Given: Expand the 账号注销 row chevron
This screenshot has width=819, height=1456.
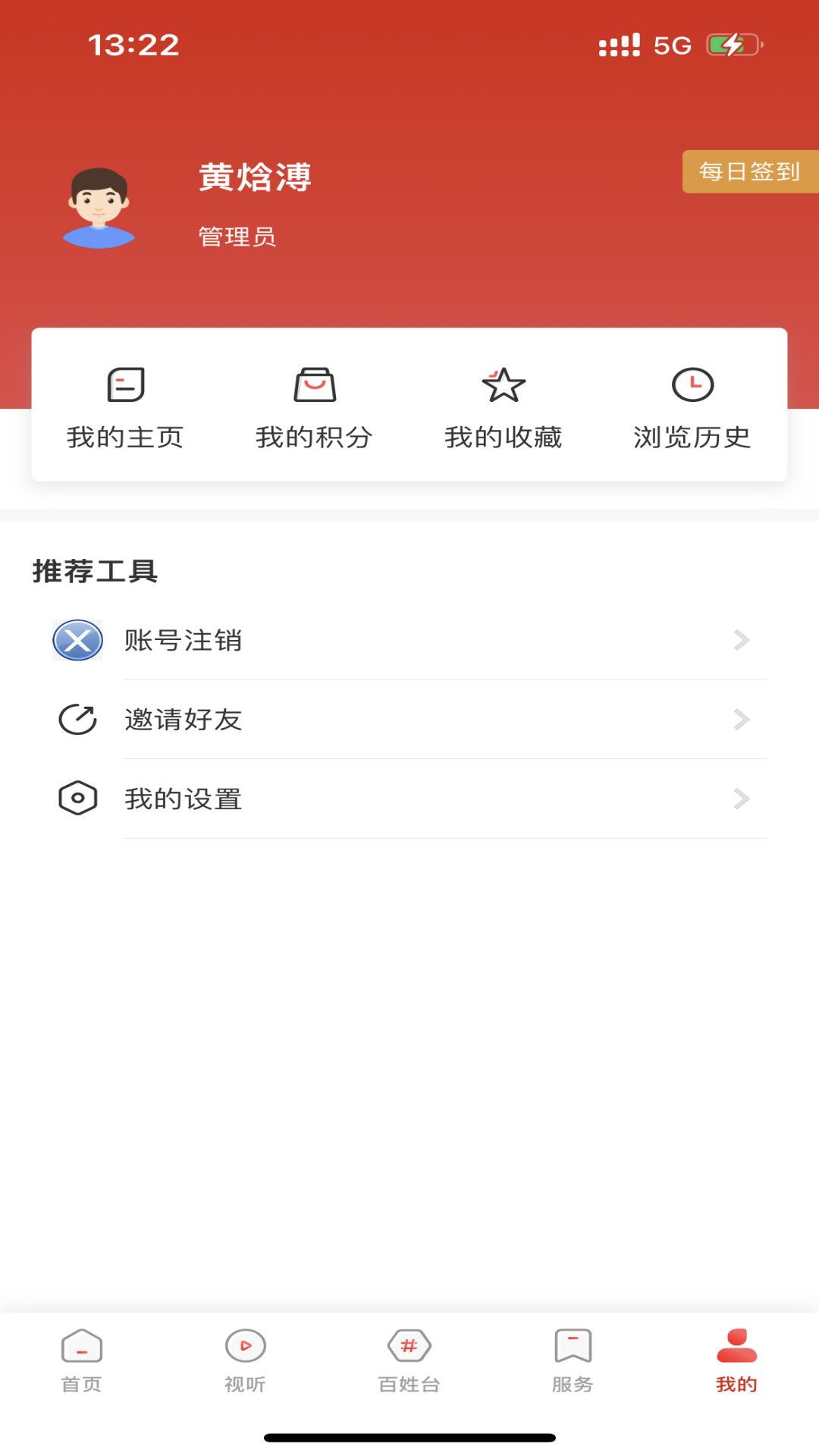Looking at the screenshot, I should 739,640.
